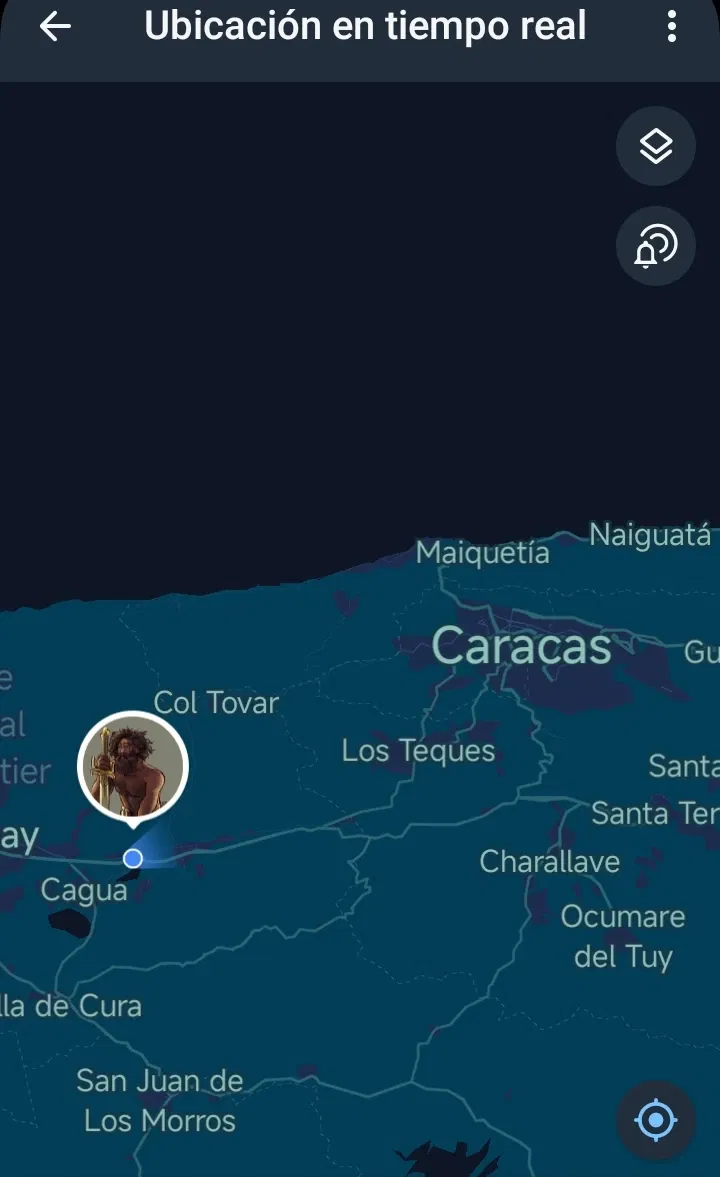Go back from live location screen
The width and height of the screenshot is (720, 1177).
click(55, 27)
